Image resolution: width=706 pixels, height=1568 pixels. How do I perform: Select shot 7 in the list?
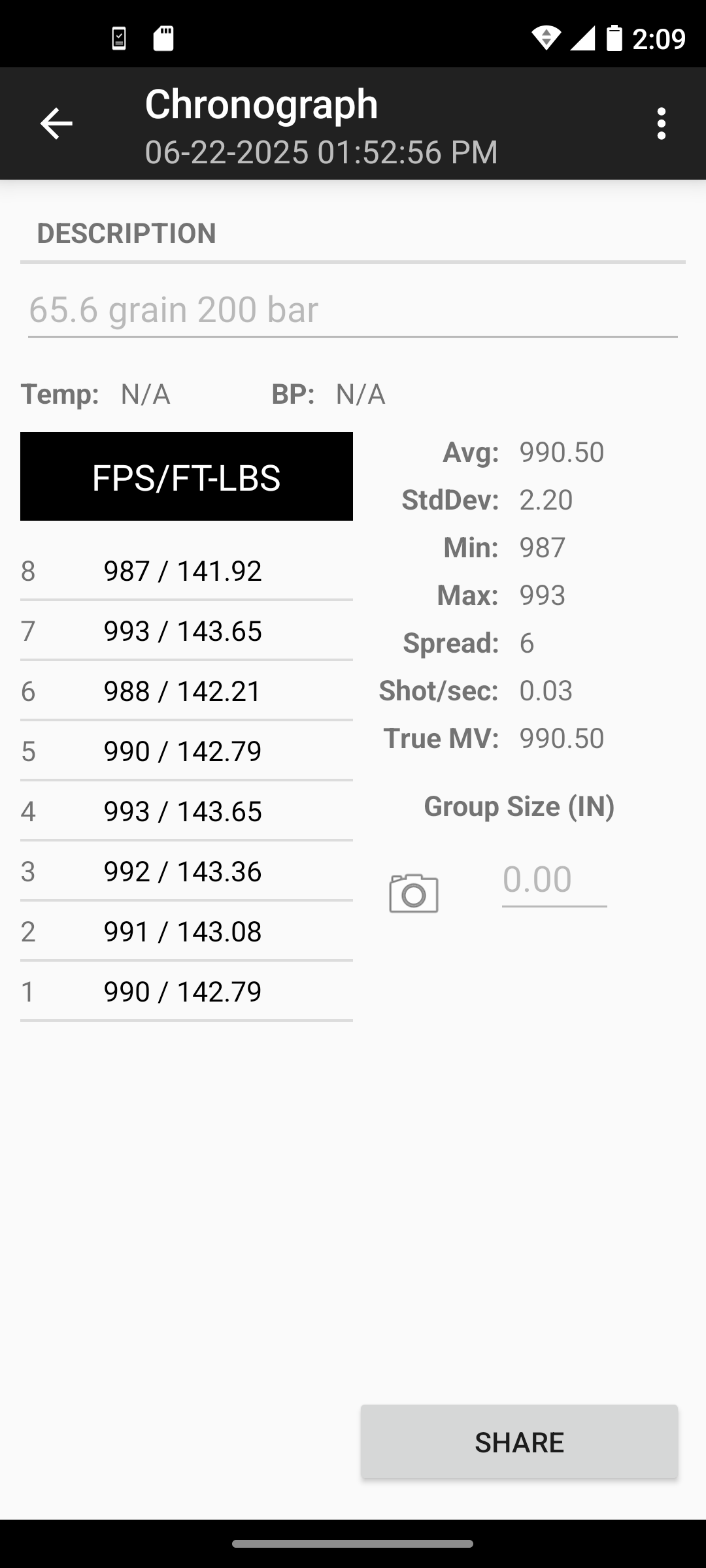pyautogui.click(x=186, y=631)
